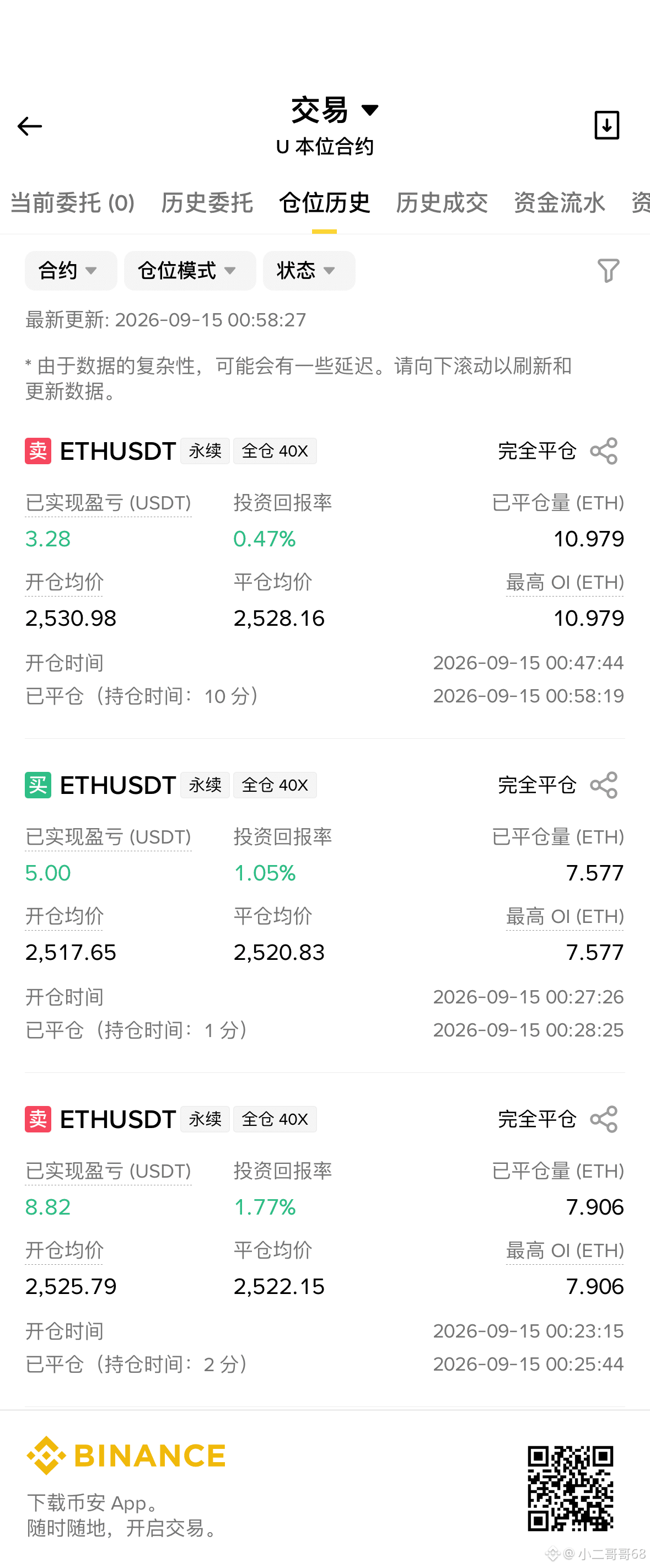Open the funnel filter icon
The width and height of the screenshot is (650, 1568).
tap(608, 270)
